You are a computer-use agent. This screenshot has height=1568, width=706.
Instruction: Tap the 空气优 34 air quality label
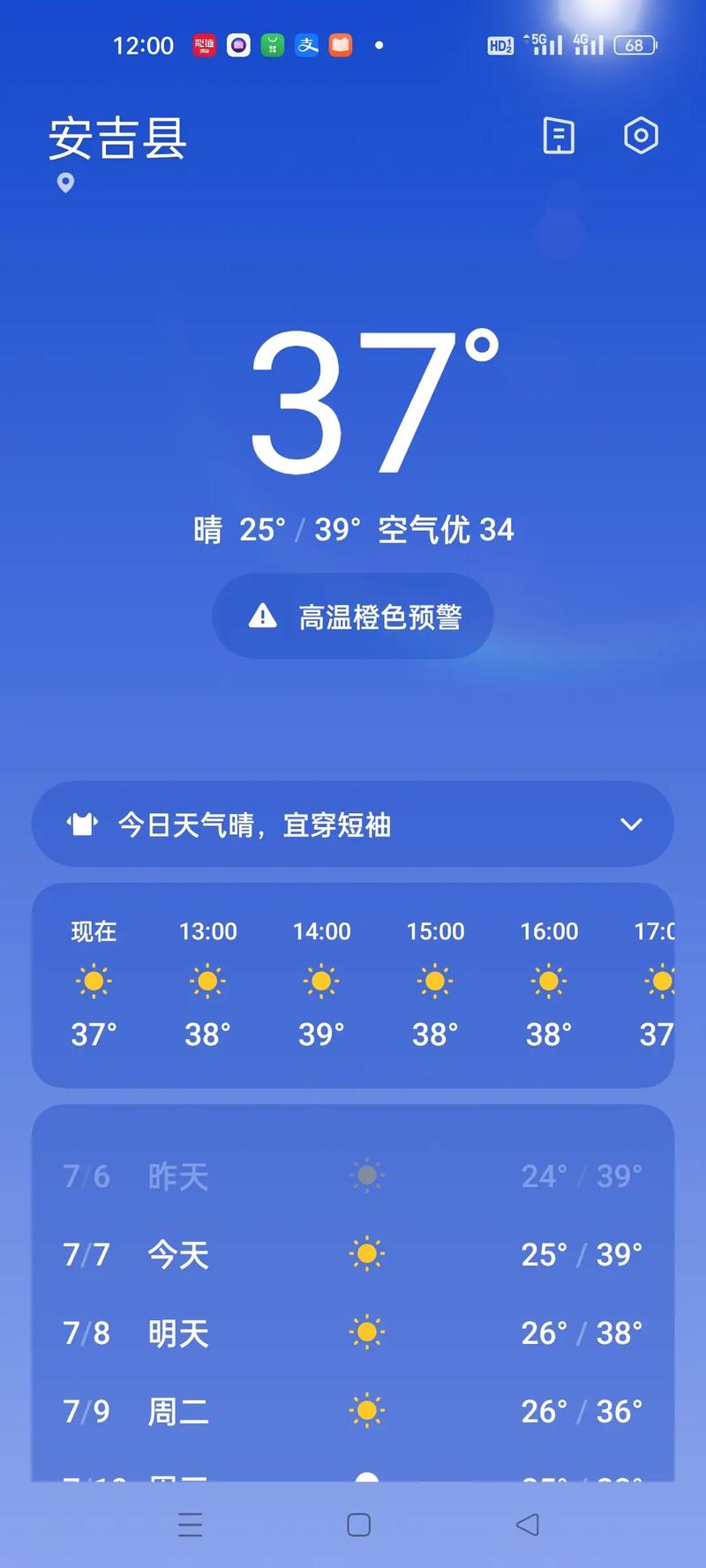pos(446,528)
